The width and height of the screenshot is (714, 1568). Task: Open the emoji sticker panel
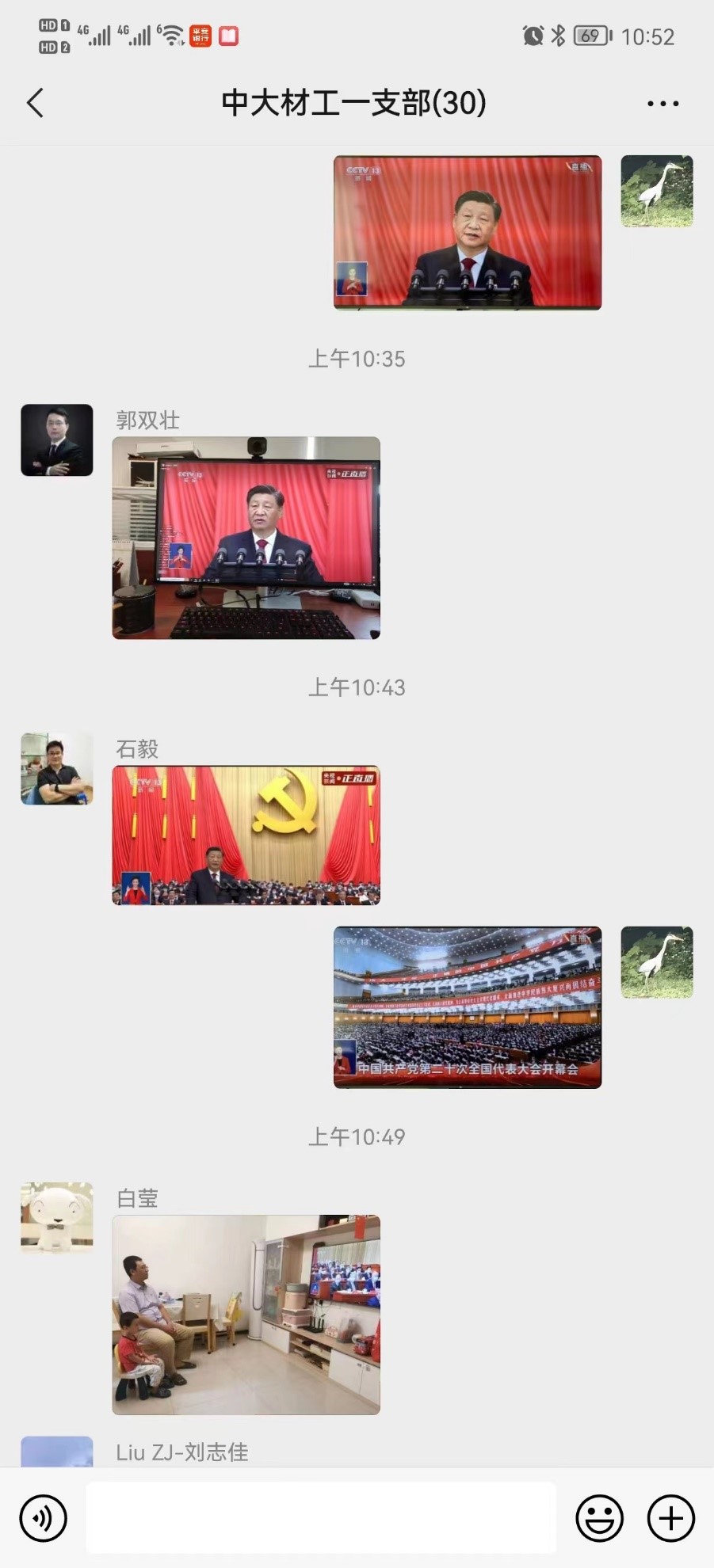[x=599, y=1518]
